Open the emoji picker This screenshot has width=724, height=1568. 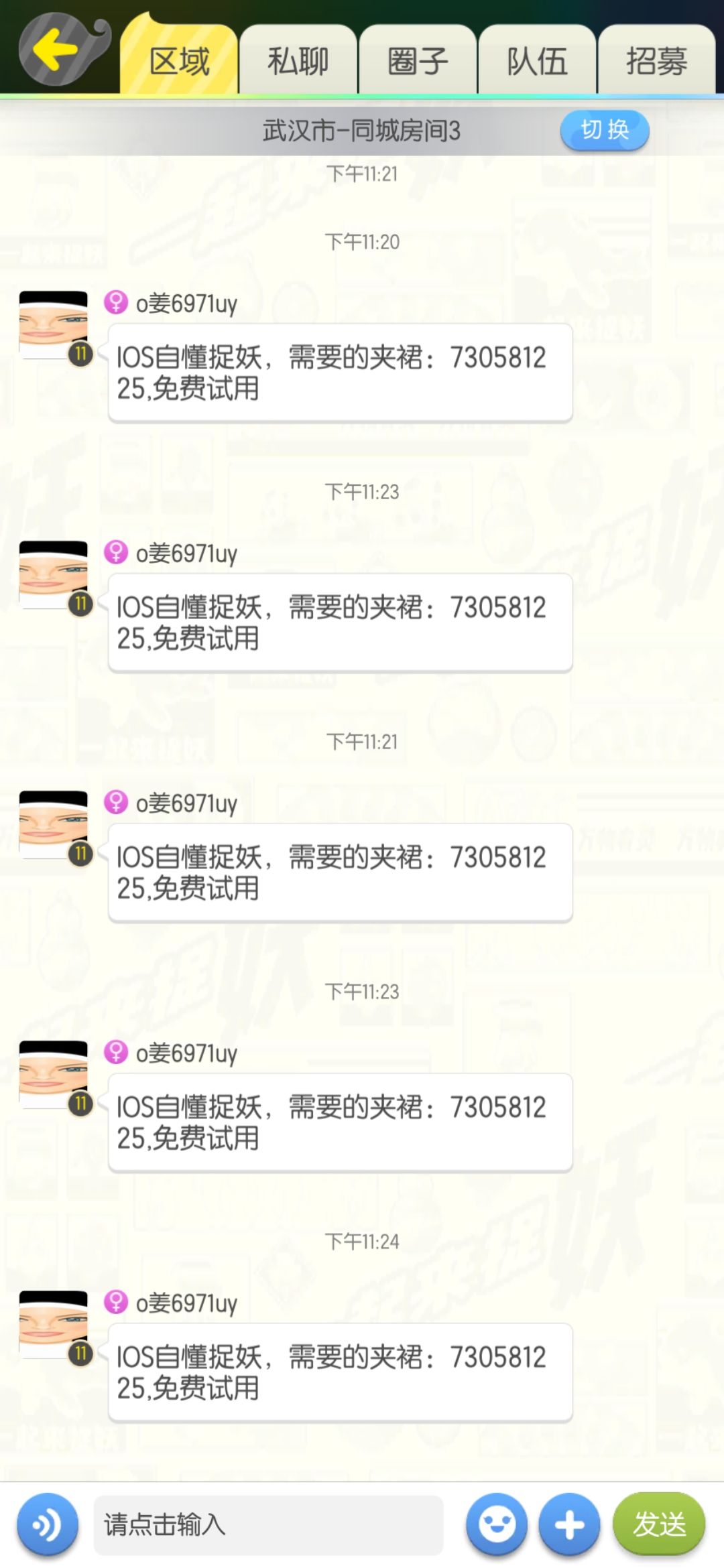click(497, 1525)
